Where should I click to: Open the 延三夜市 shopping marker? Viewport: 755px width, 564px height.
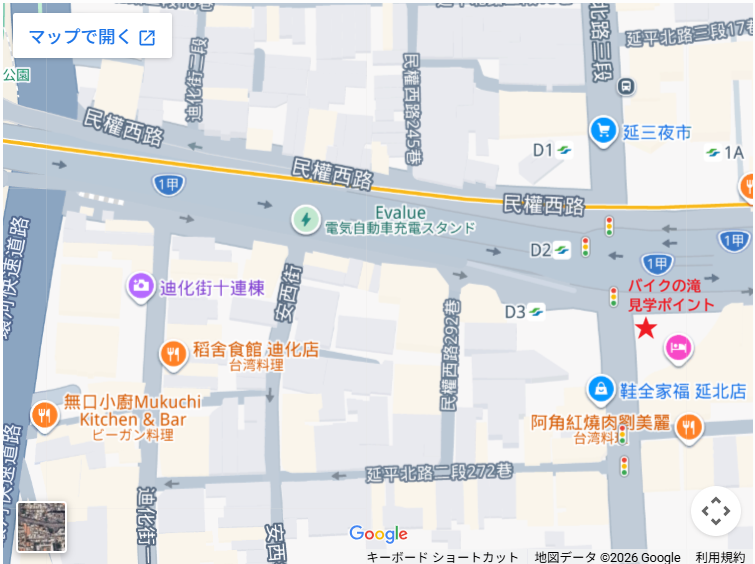(x=602, y=130)
